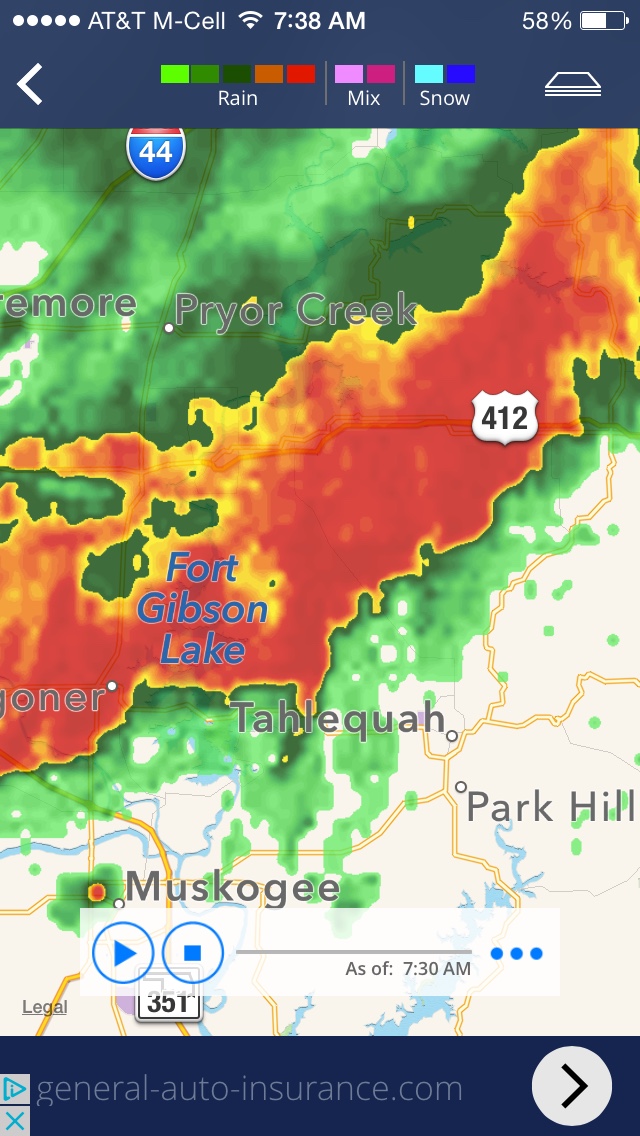Open more options three-dot menu

(x=517, y=953)
